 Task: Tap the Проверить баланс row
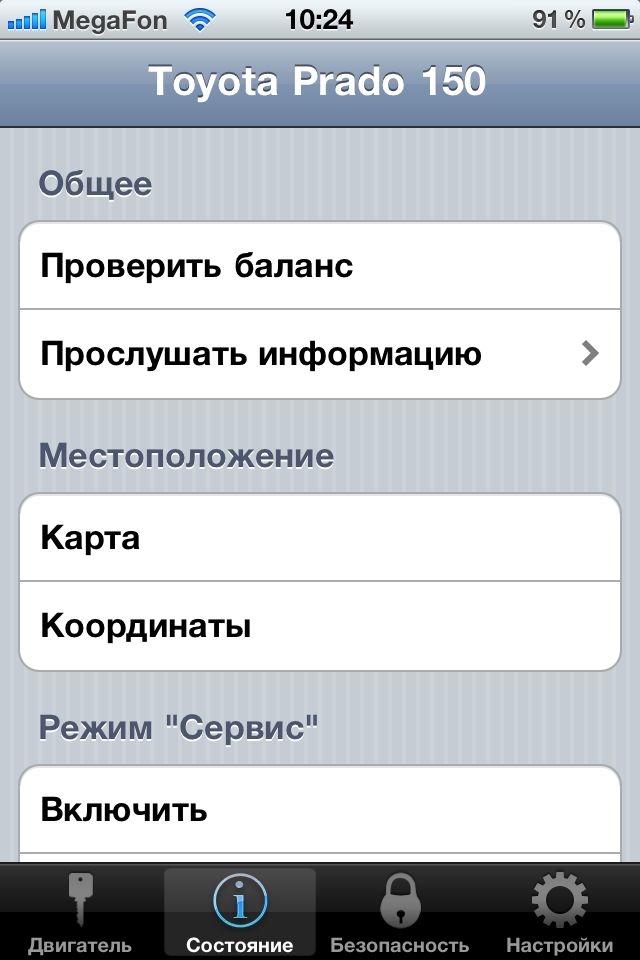click(320, 266)
